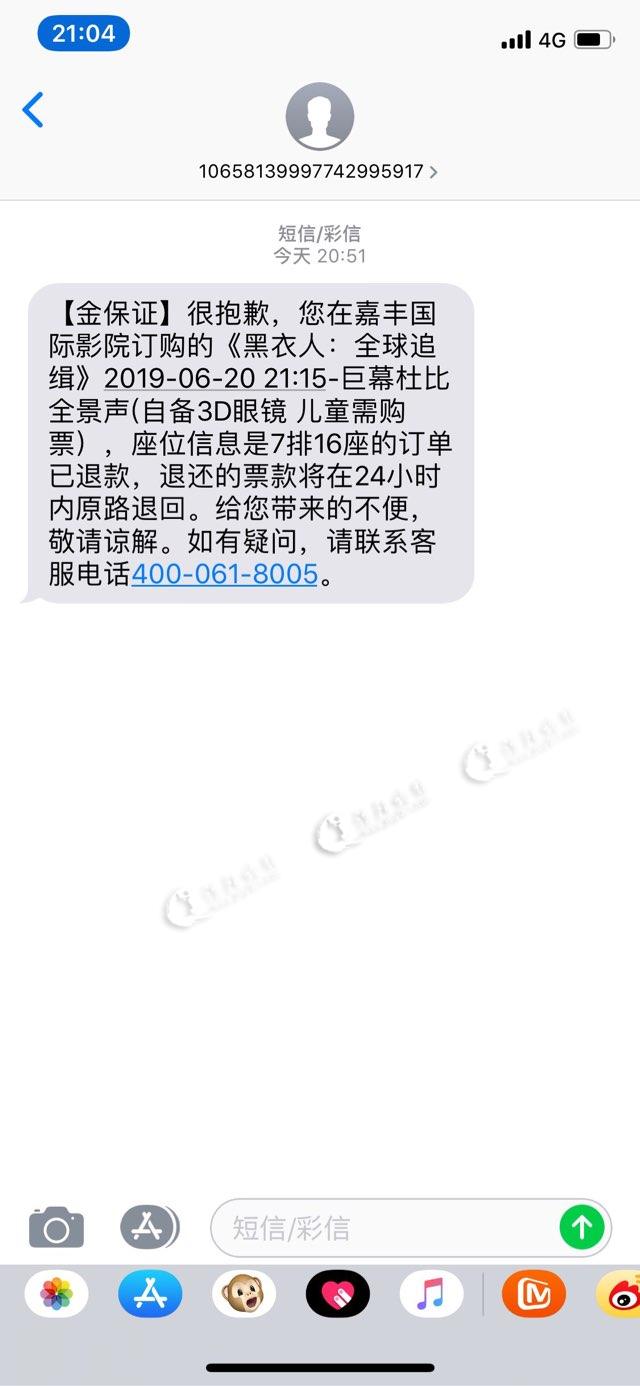Go back to the messages list
This screenshot has width=640, height=1386.
33,110
